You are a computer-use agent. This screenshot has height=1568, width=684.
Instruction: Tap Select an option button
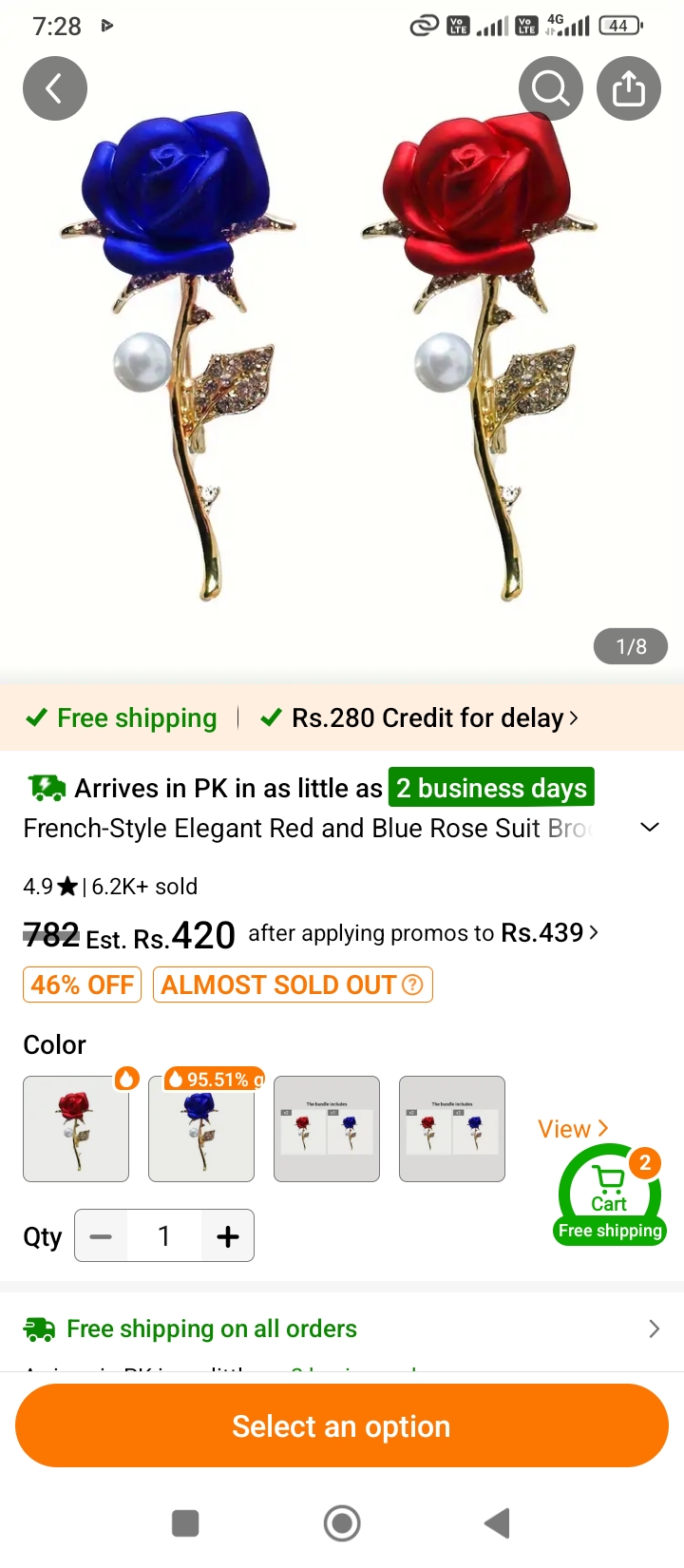(x=342, y=1426)
